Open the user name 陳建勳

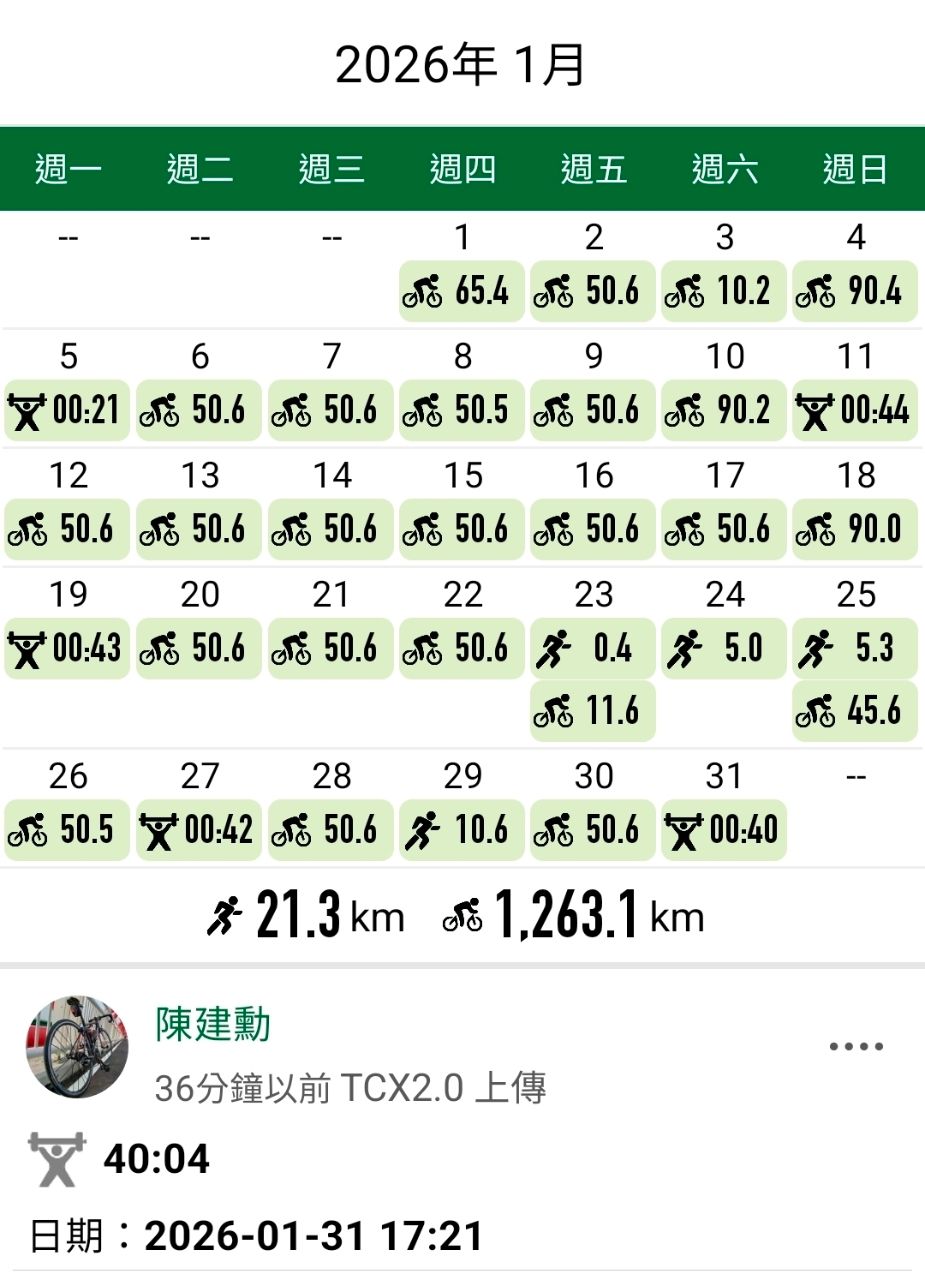tap(213, 1024)
